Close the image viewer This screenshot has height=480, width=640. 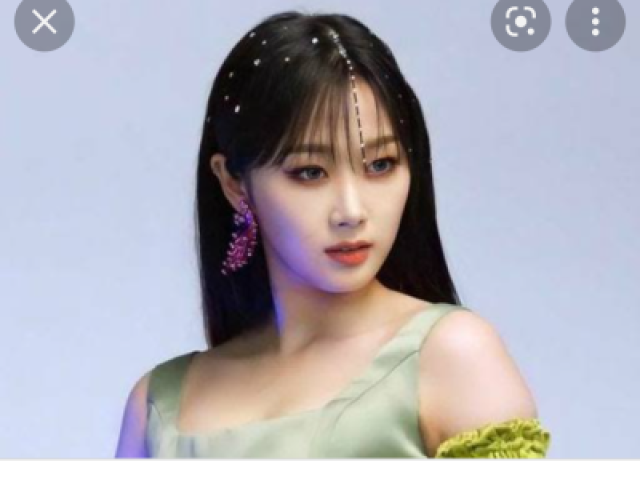44,22
